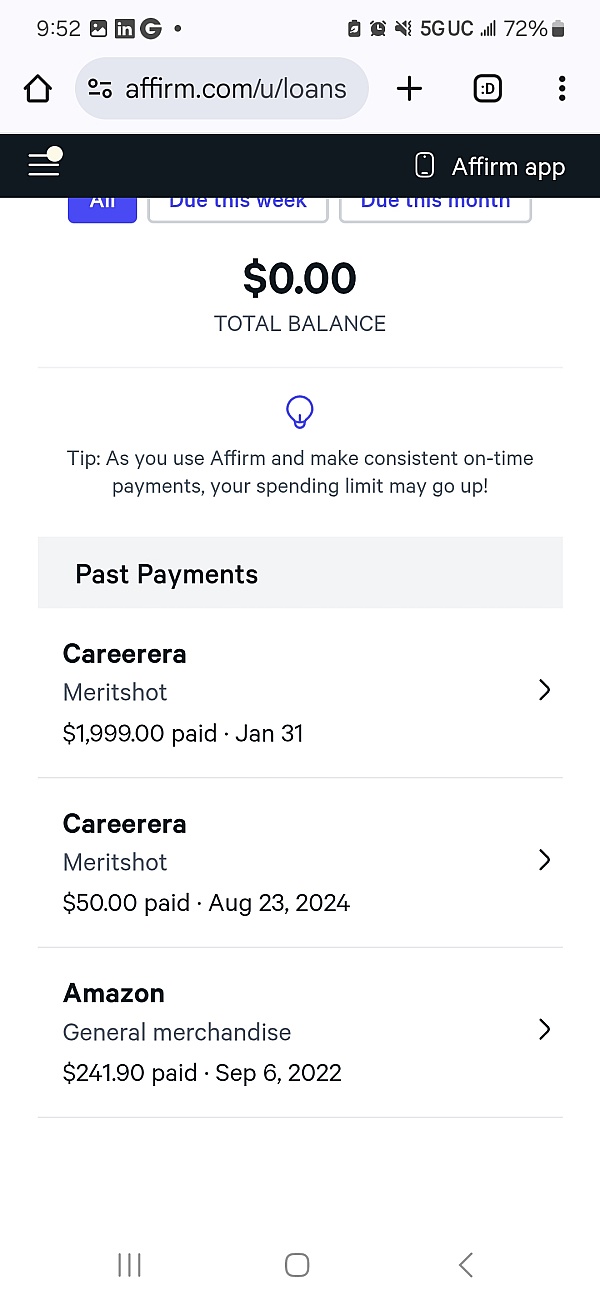Go back using system navigation

point(465,1265)
